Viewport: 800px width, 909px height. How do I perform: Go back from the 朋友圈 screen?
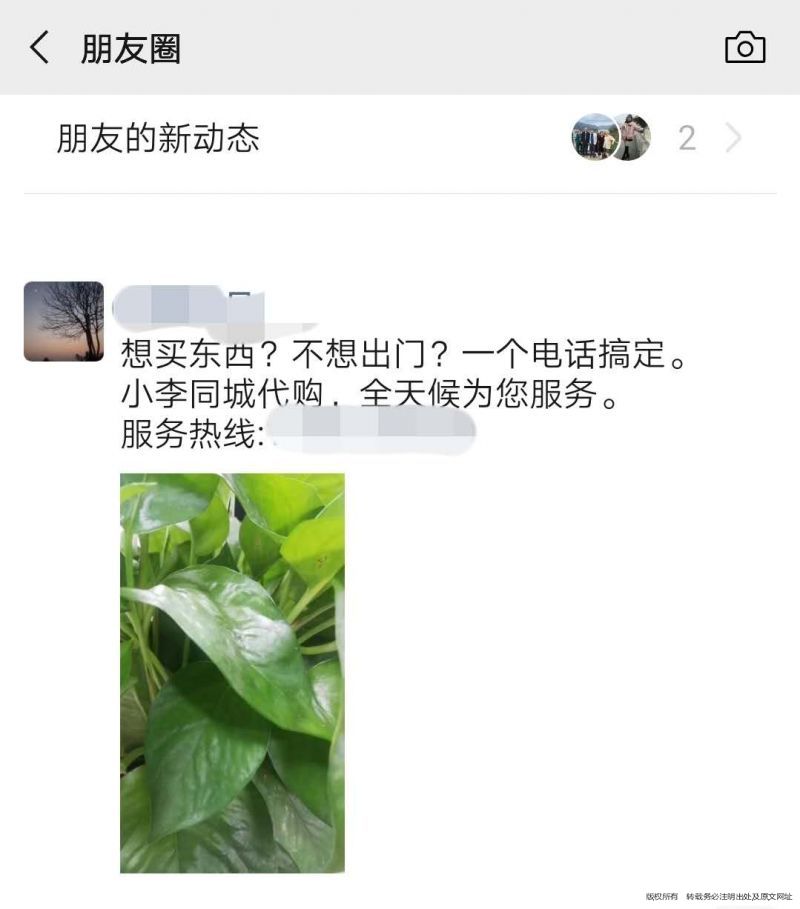(x=40, y=47)
